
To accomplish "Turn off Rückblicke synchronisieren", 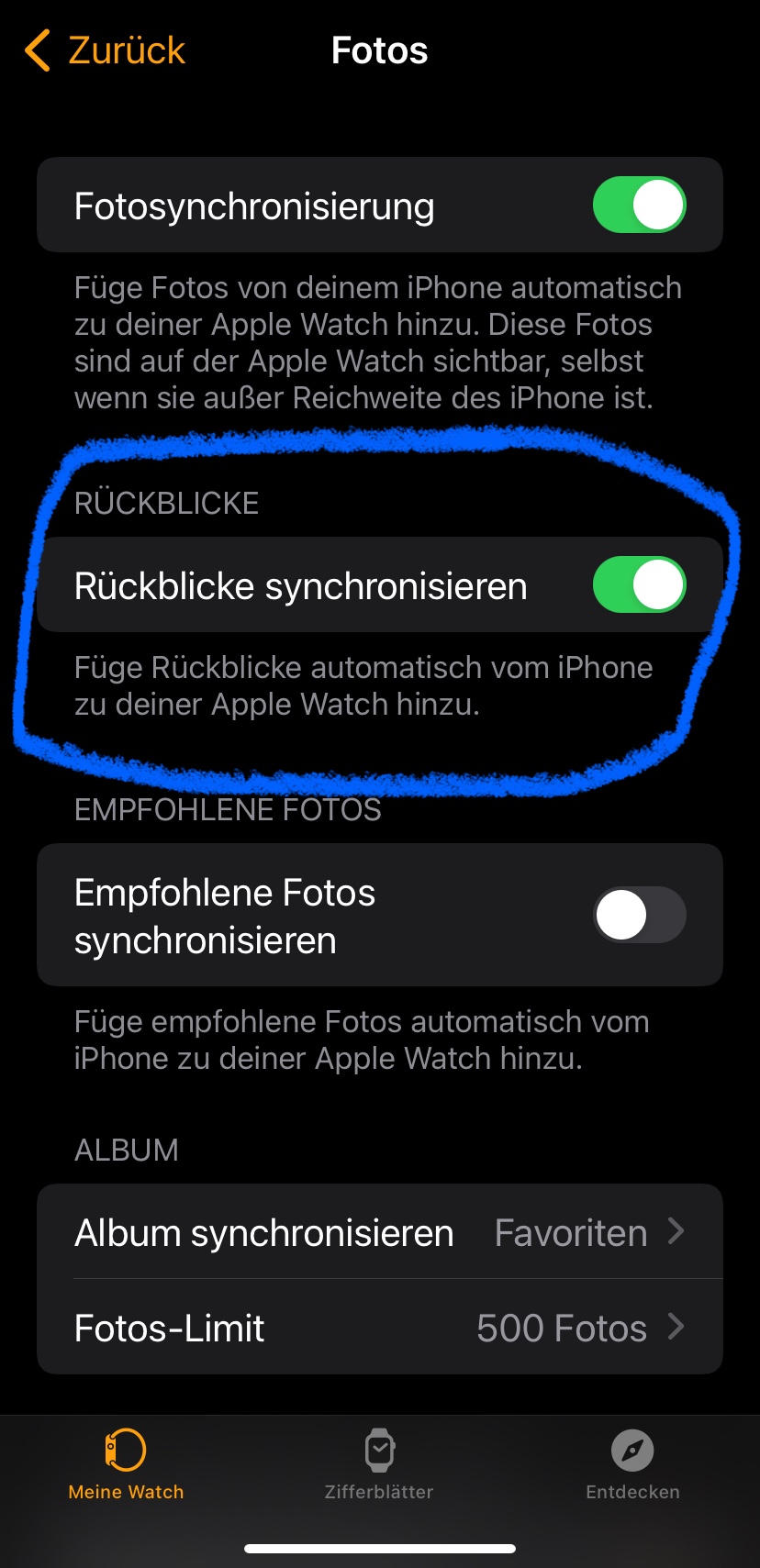I will (x=639, y=585).
